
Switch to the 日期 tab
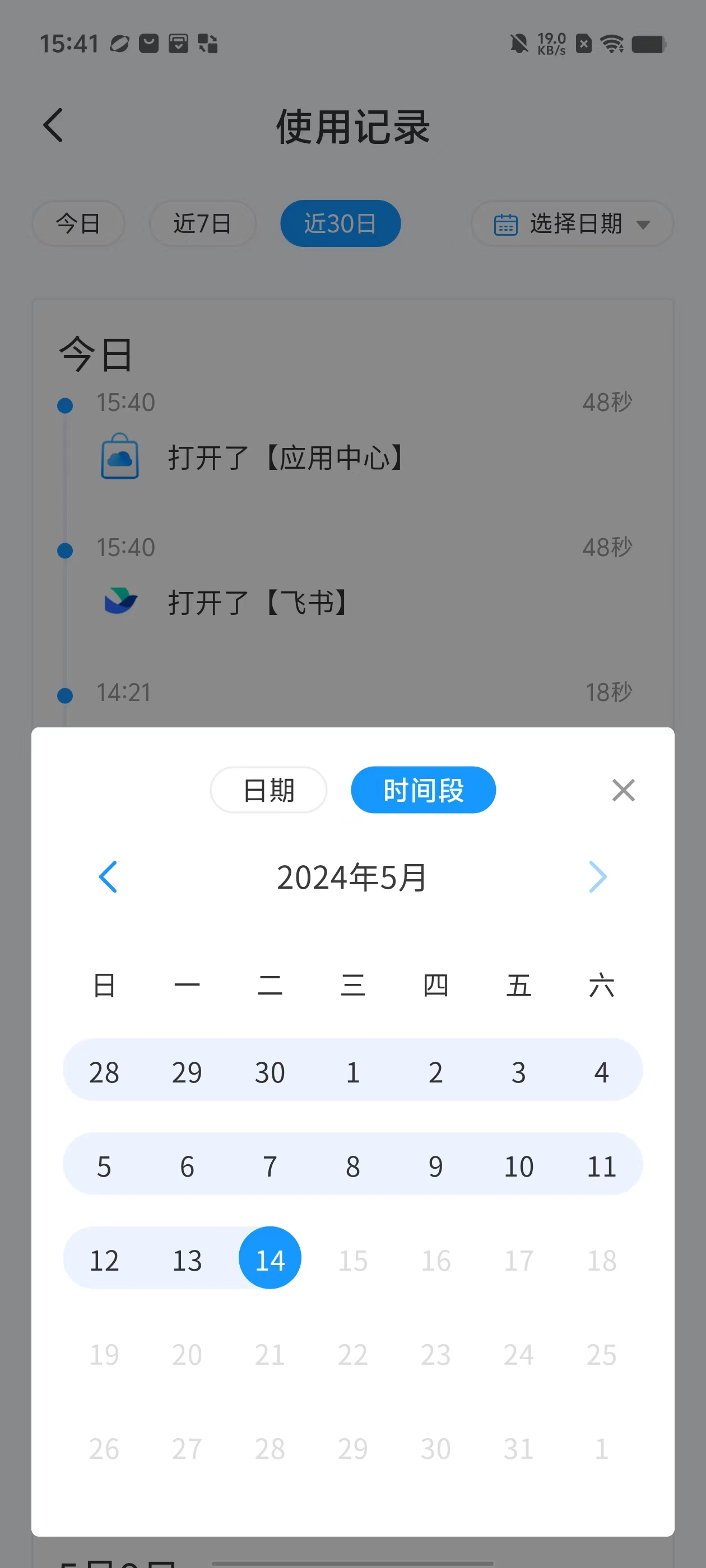point(268,790)
